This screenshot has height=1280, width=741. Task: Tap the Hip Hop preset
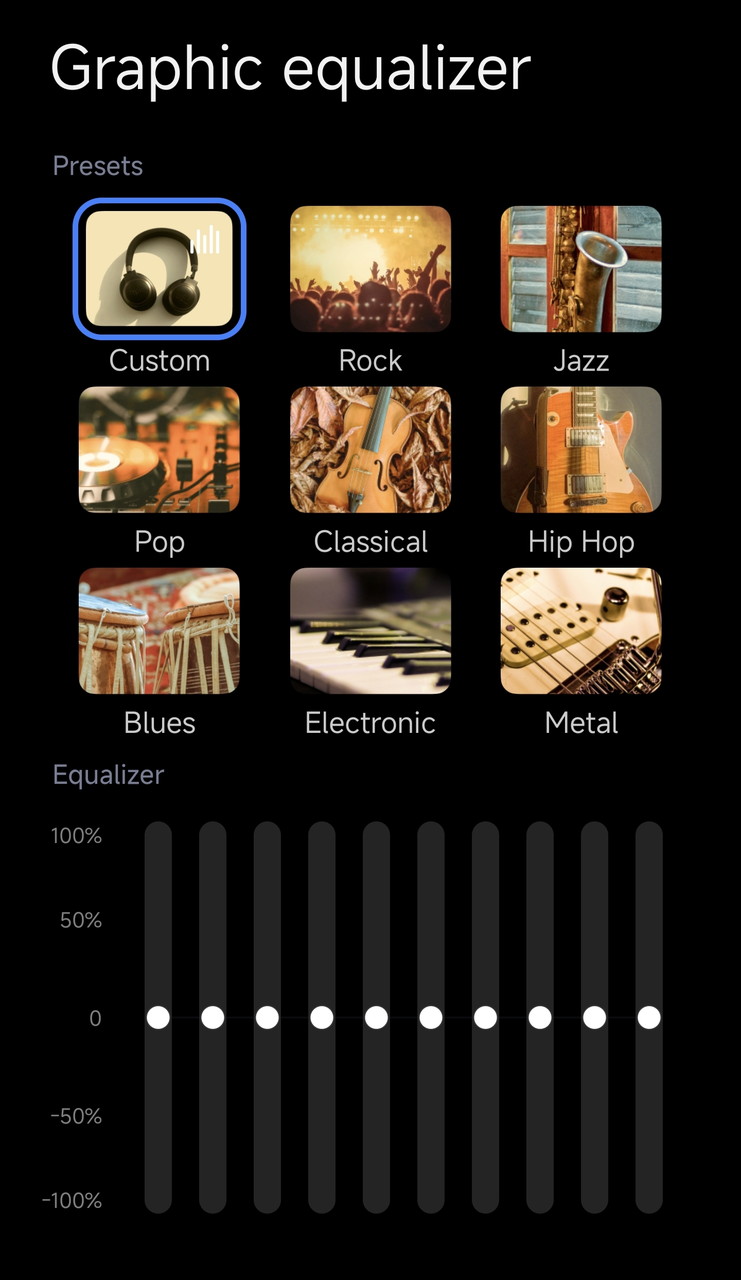point(581,450)
